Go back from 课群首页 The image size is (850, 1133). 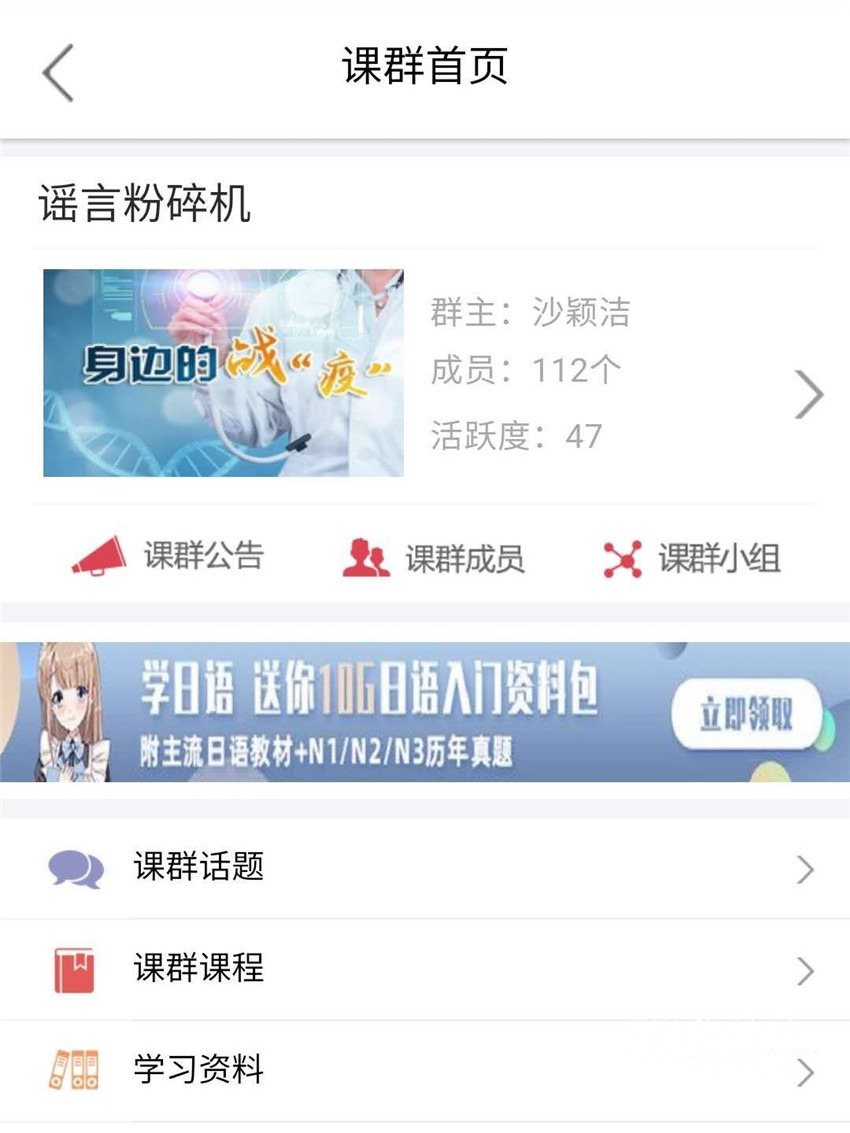click(x=58, y=72)
